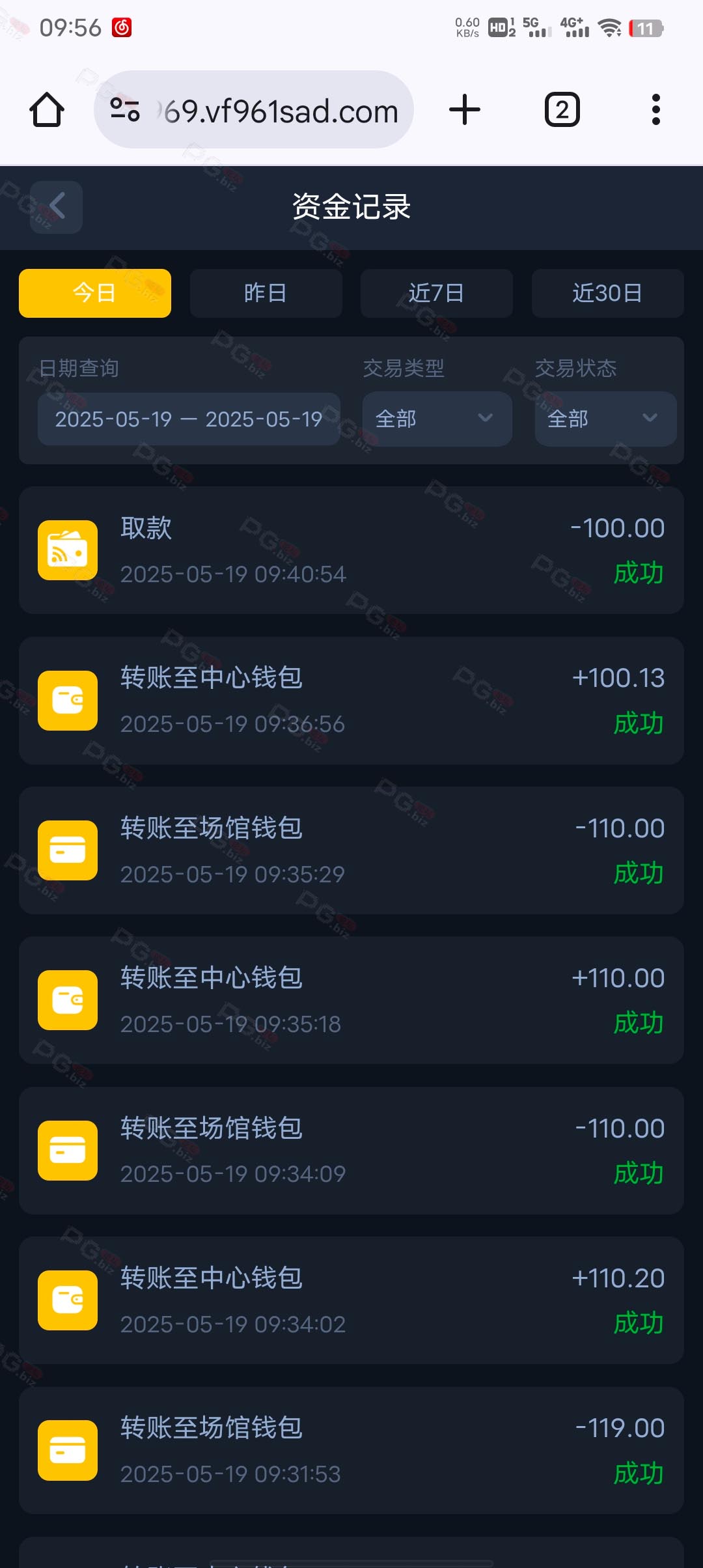Select the 今日 filter
Screen dimensions: 703x1568
click(95, 293)
